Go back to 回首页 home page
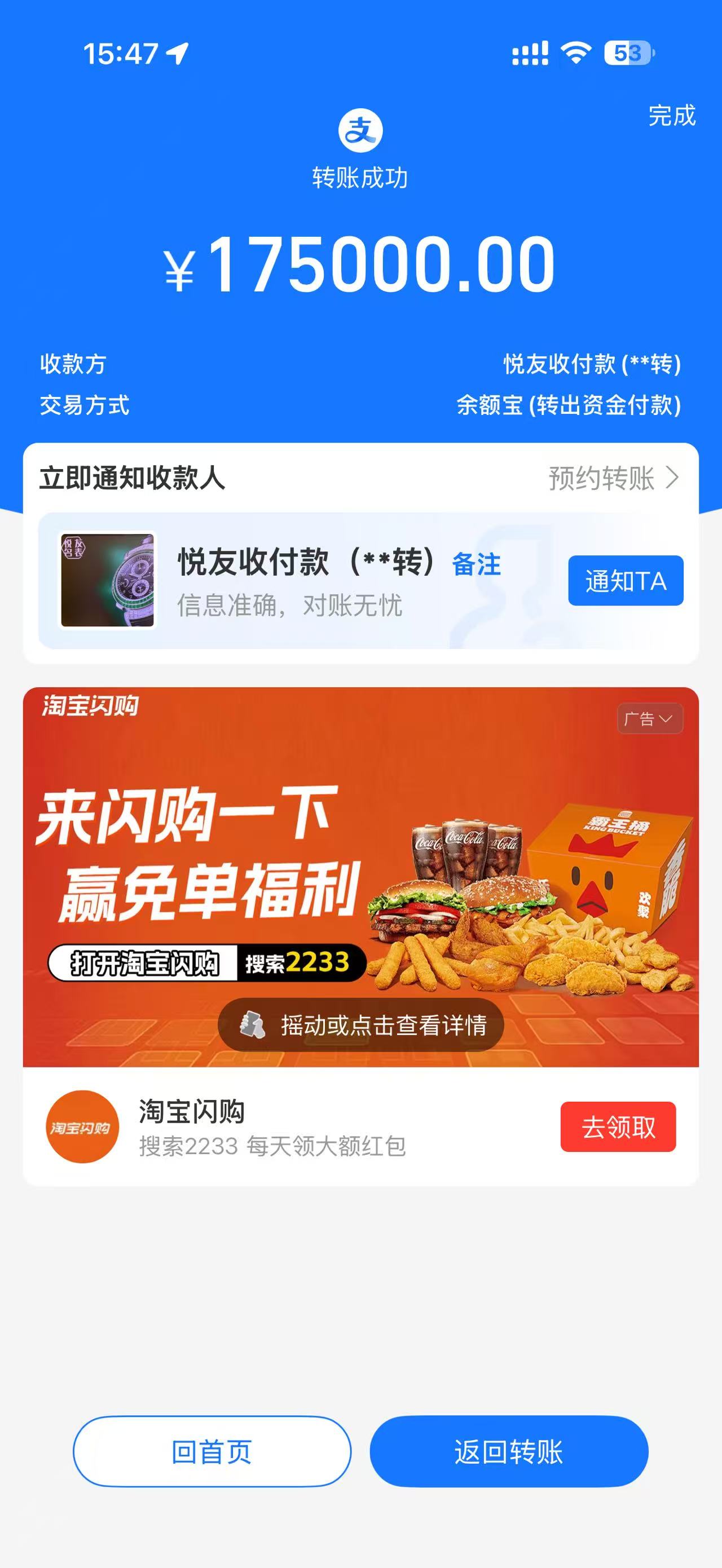Screen dimensions: 722x1568 (x=212, y=1451)
